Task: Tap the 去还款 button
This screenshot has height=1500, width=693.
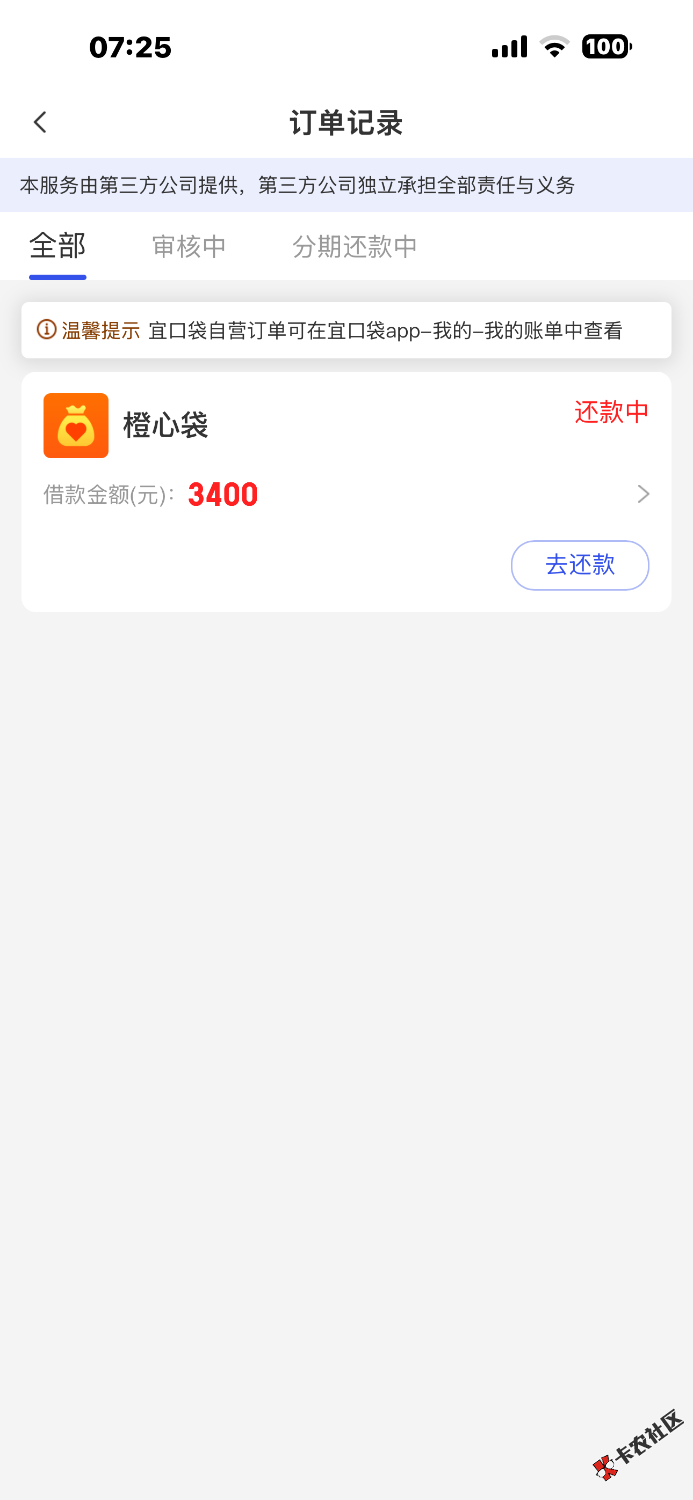Action: tap(580, 565)
